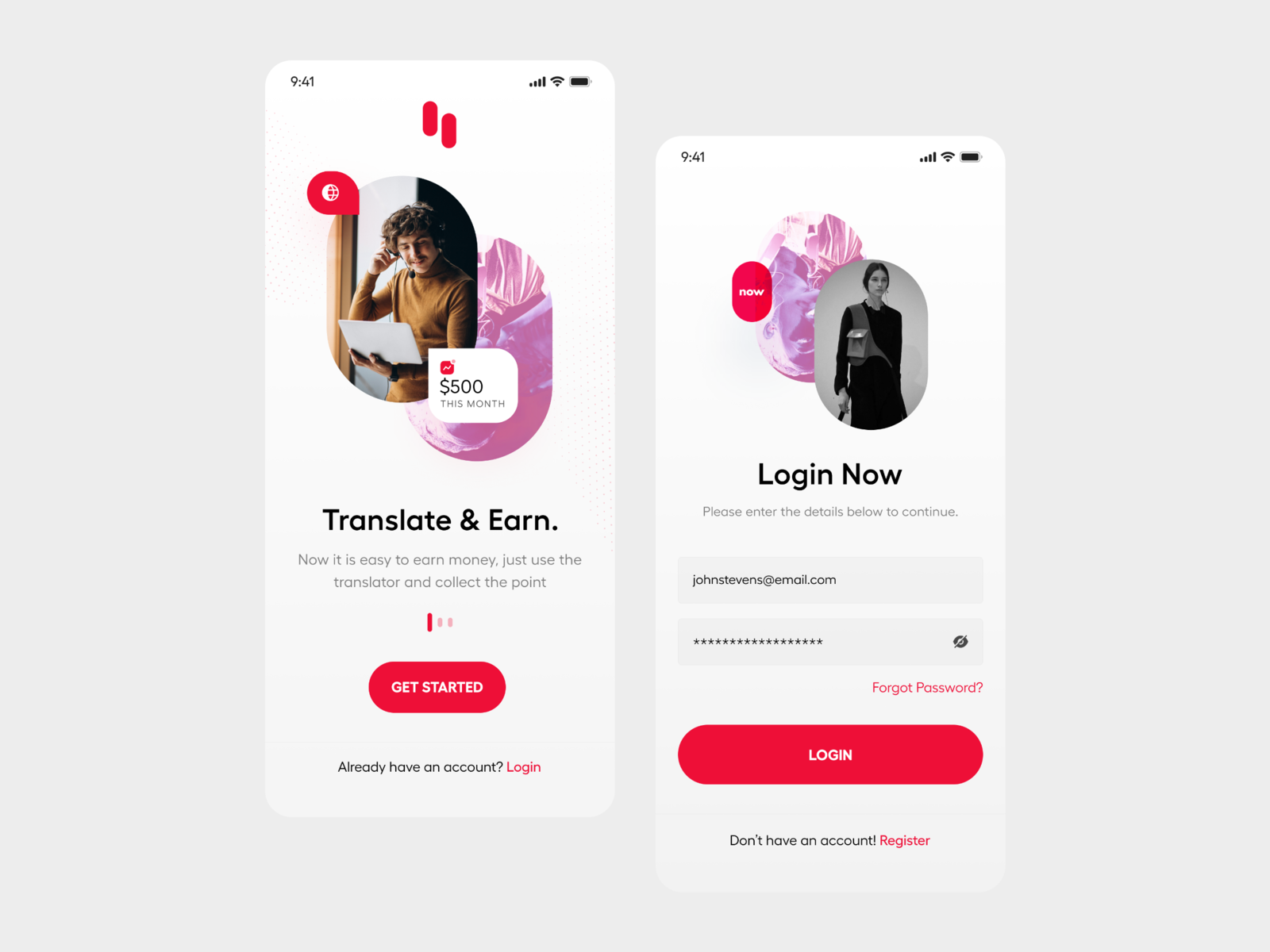Tap the onboarding page indicator dots

point(440,623)
